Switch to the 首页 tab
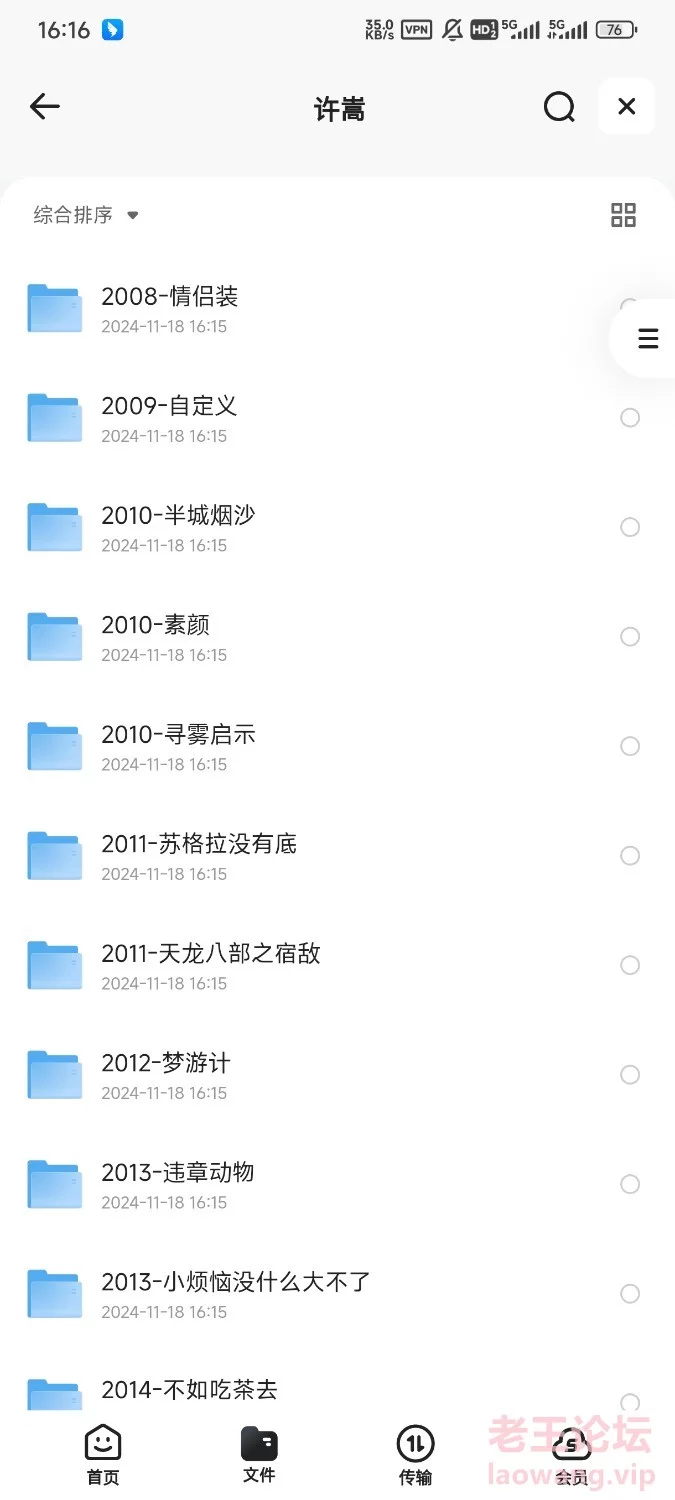 [x=103, y=1455]
